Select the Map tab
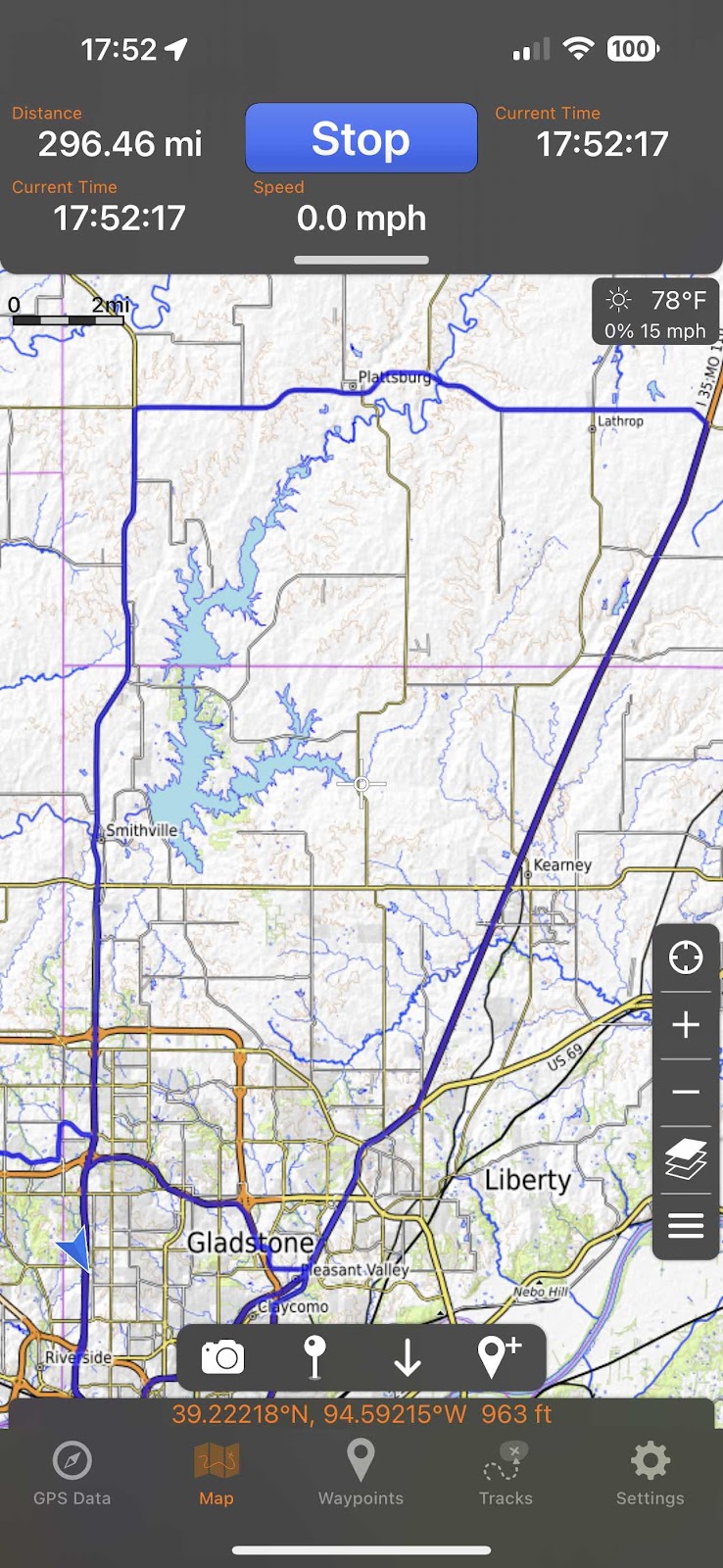The image size is (723, 1568). pos(217,1473)
